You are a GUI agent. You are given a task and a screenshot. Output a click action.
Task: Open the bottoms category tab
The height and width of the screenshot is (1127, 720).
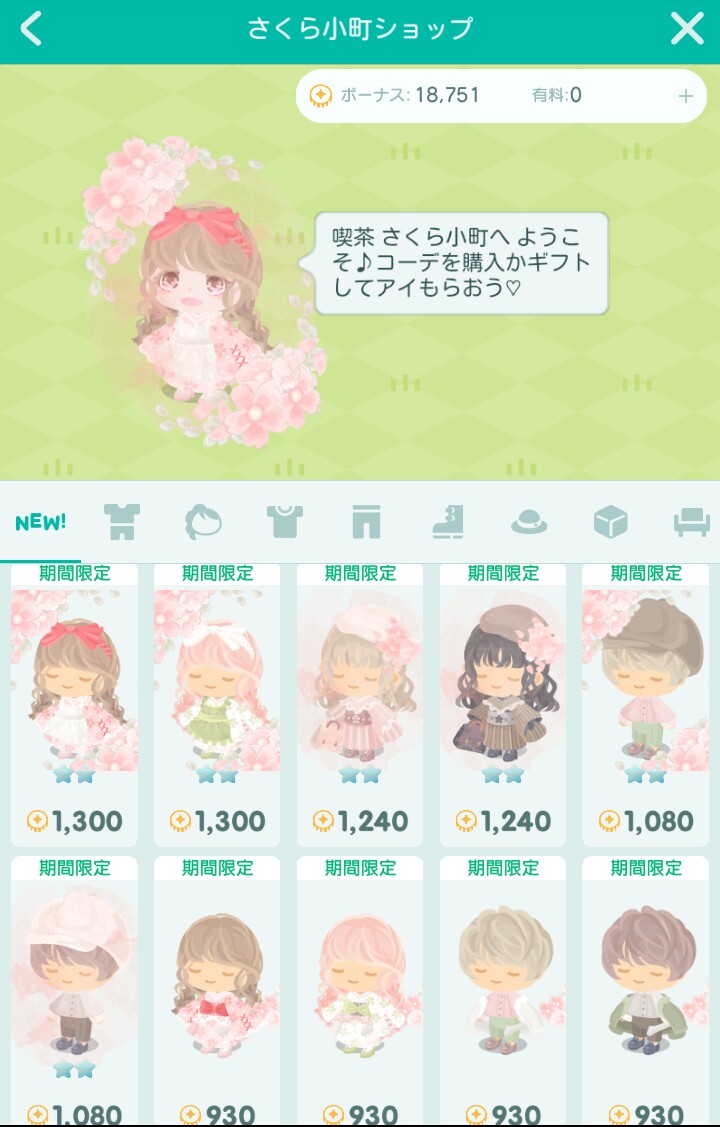[366, 522]
